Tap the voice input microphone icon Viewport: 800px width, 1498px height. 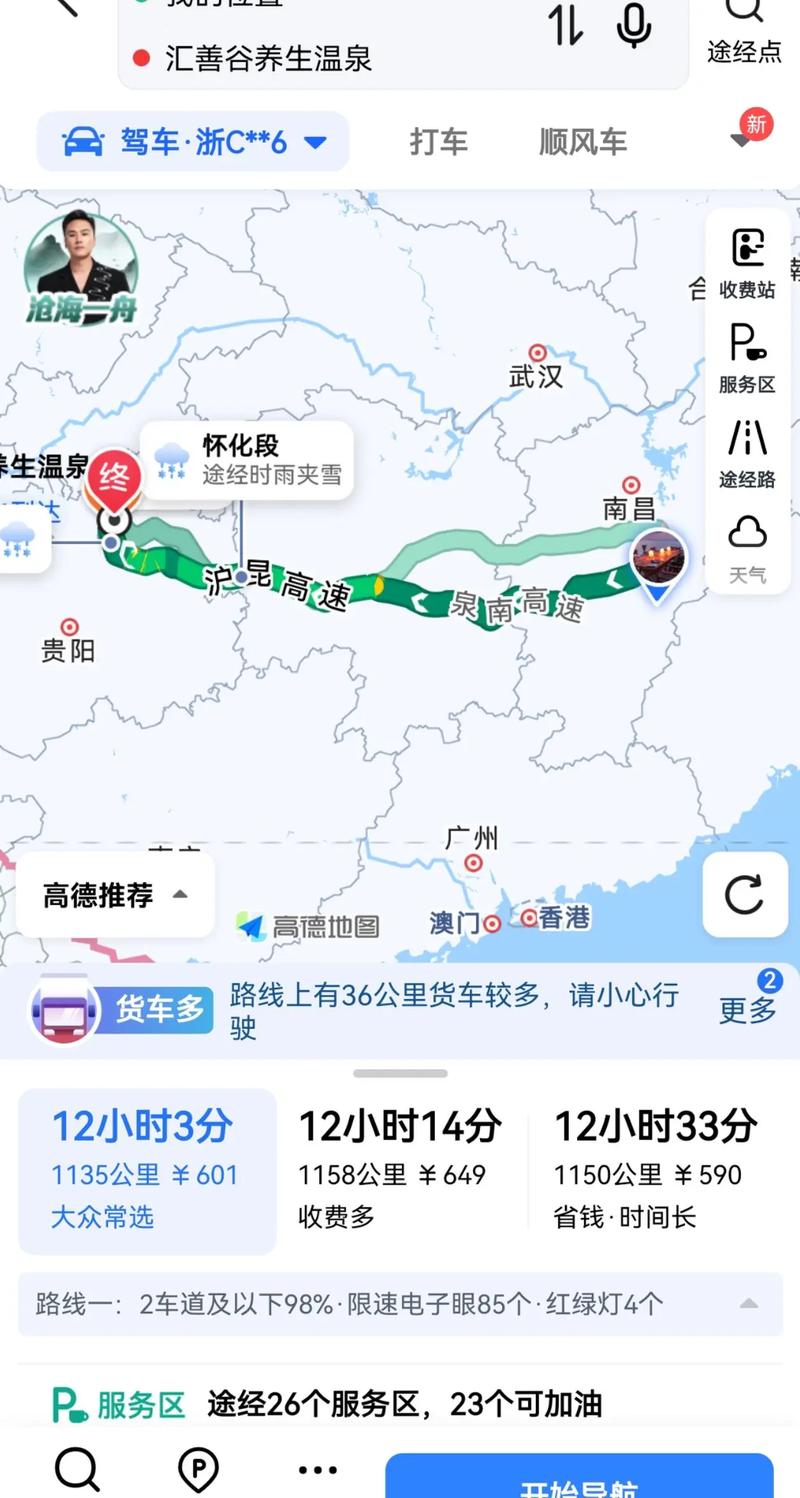click(x=631, y=28)
